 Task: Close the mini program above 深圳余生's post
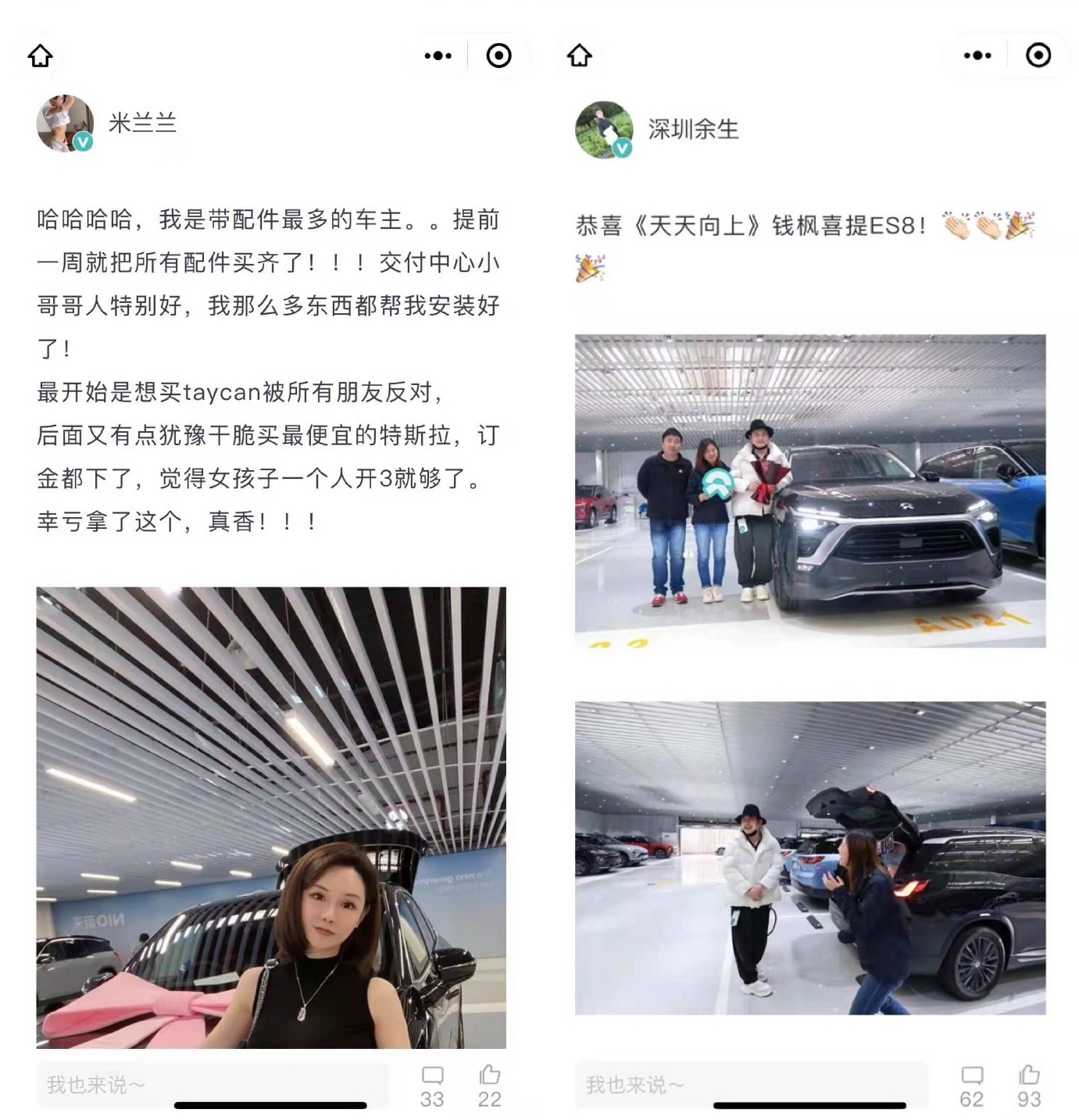pos(1038,56)
